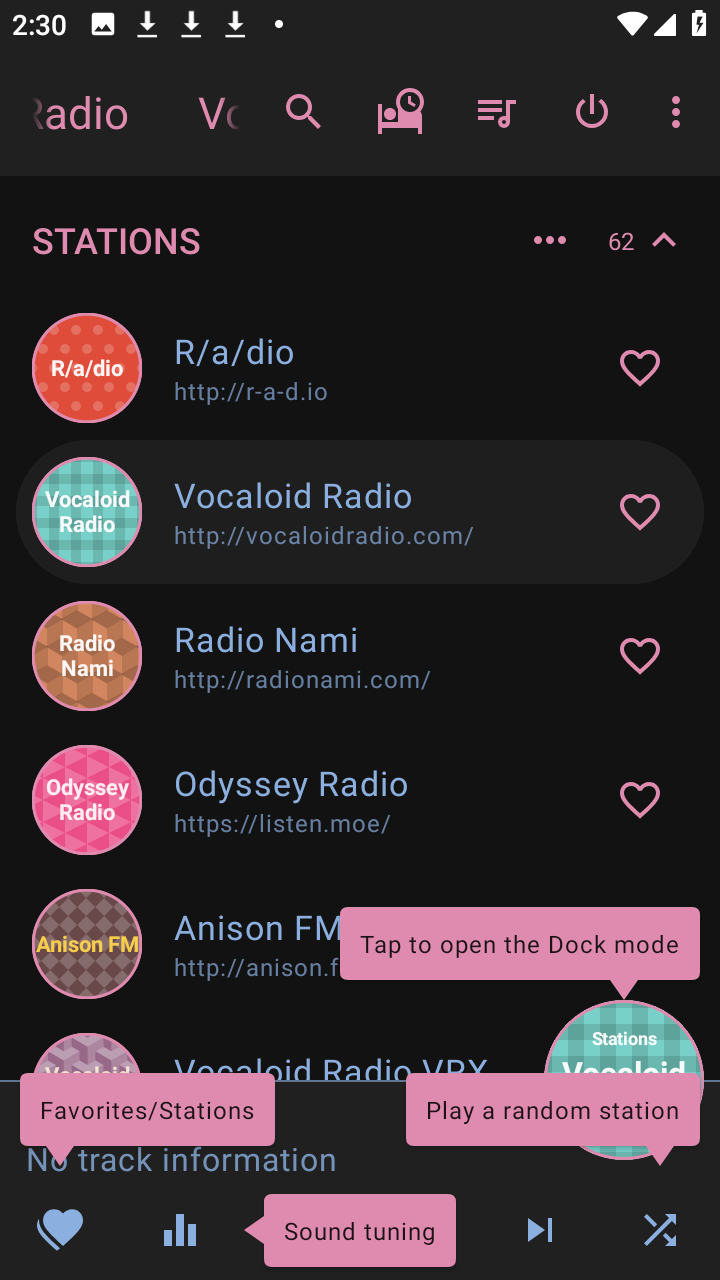The width and height of the screenshot is (720, 1280).
Task: Play a random station with shuffle icon
Action: click(x=660, y=1230)
